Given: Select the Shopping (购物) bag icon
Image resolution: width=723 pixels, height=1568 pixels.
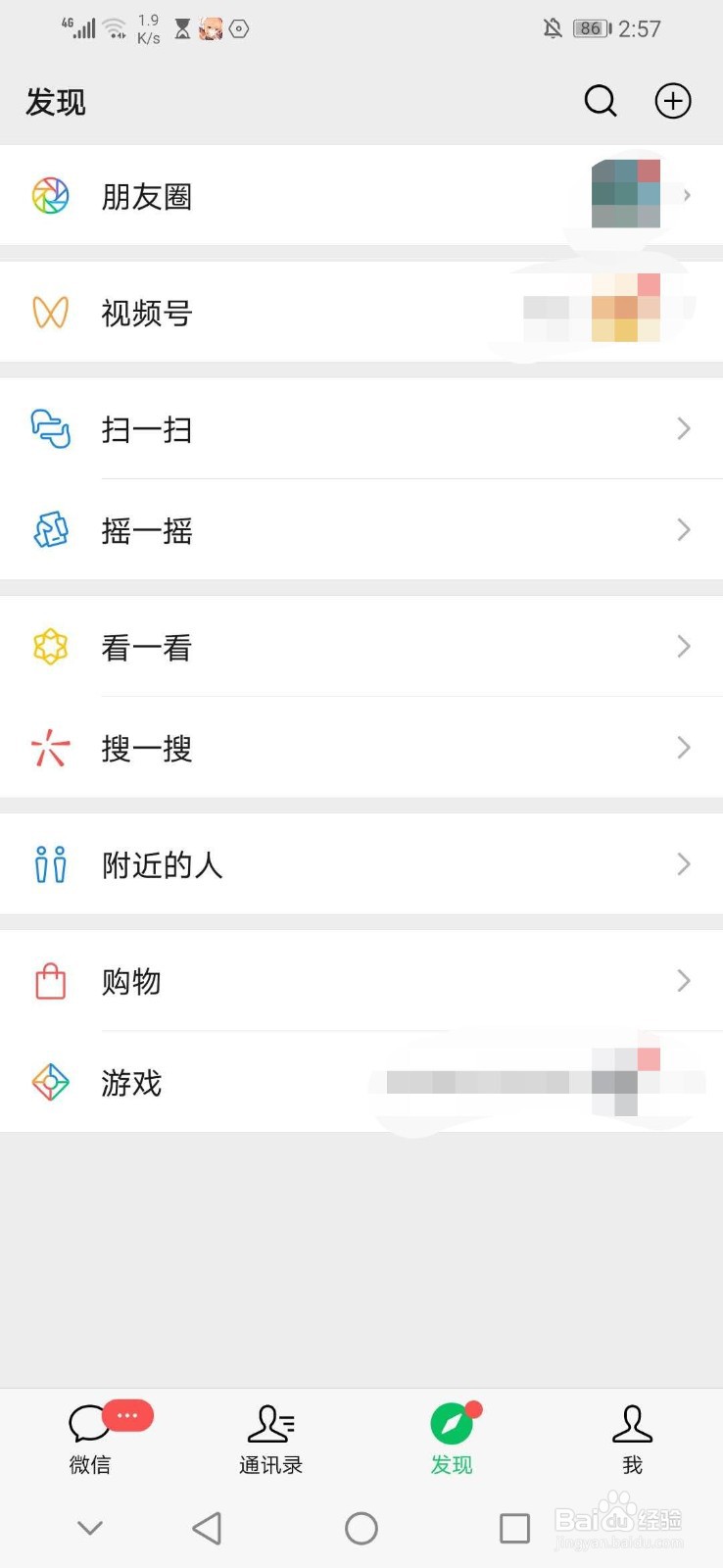Looking at the screenshot, I should click(x=50, y=981).
